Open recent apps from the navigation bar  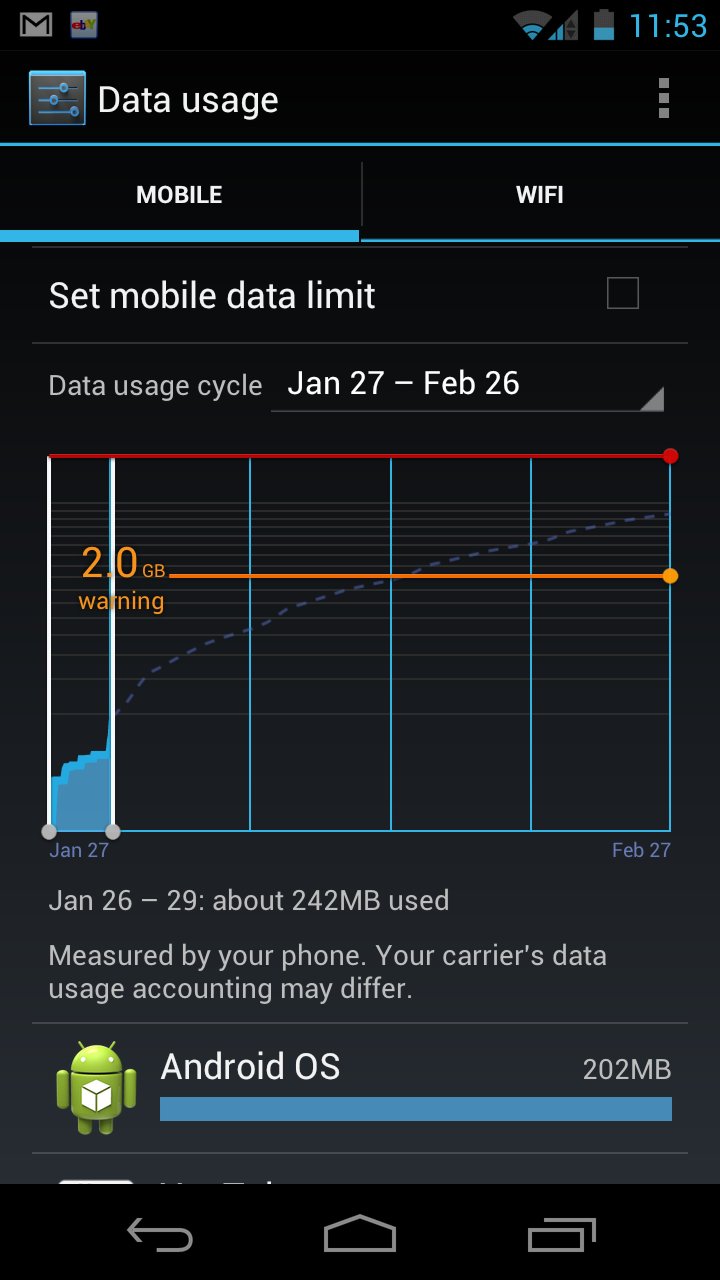[x=561, y=1235]
